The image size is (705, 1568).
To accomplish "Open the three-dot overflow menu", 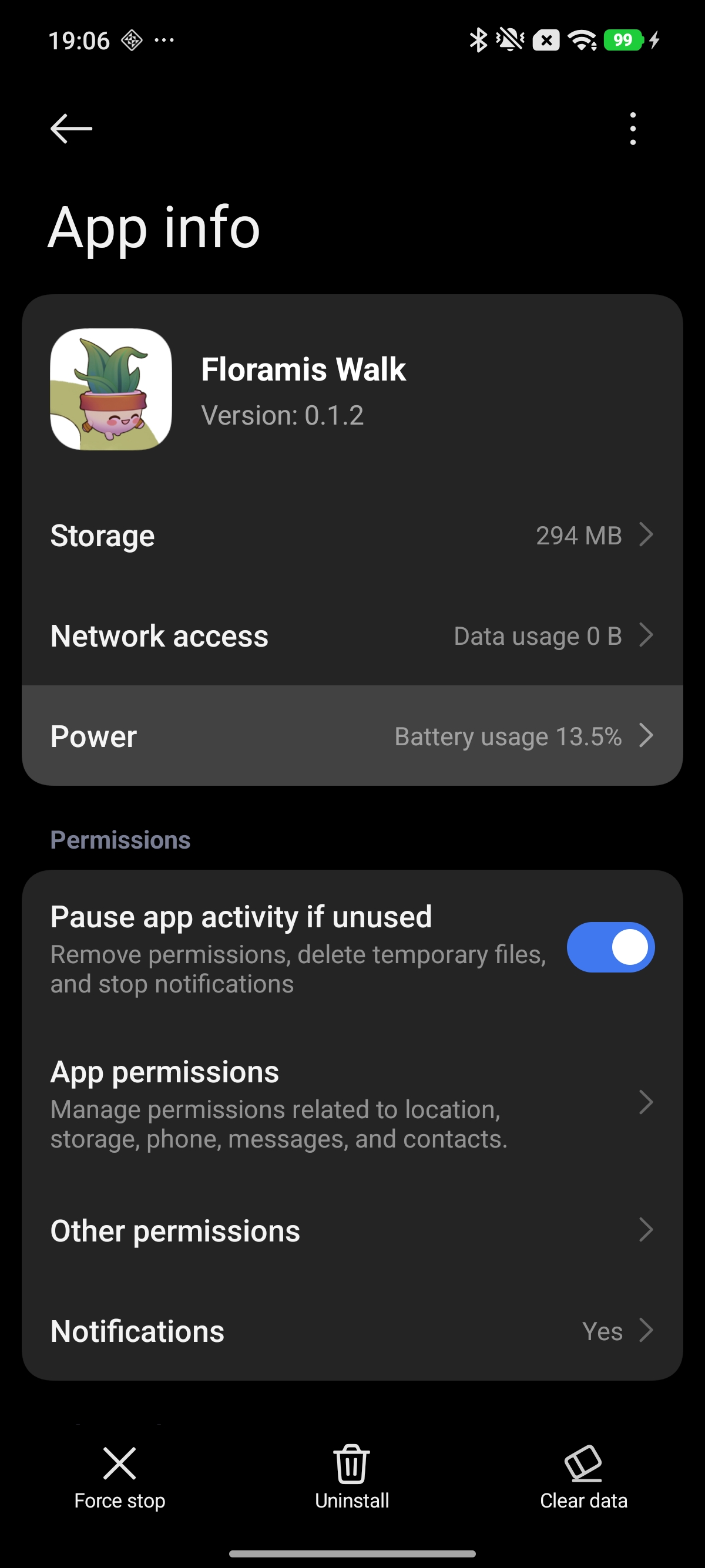I will pos(633,128).
